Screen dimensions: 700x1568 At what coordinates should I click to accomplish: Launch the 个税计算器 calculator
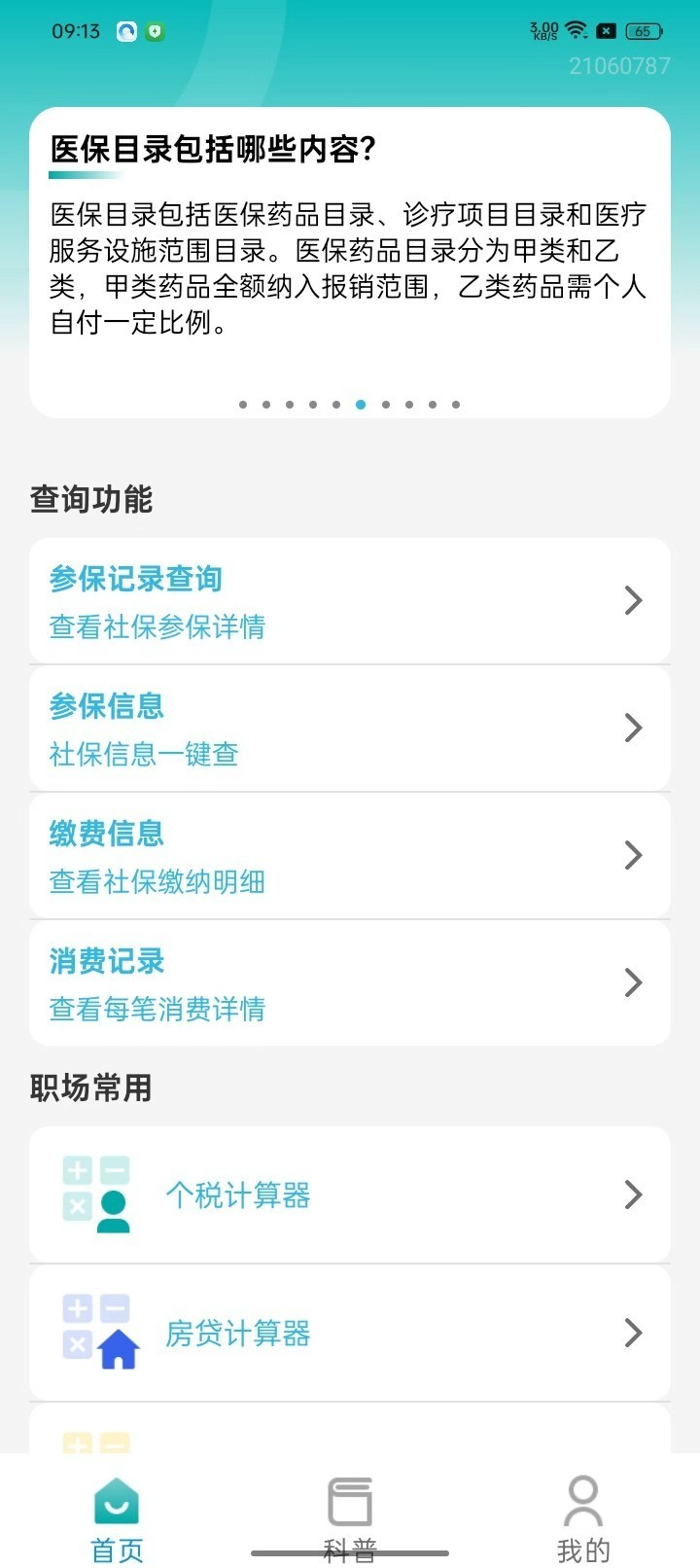click(349, 1194)
